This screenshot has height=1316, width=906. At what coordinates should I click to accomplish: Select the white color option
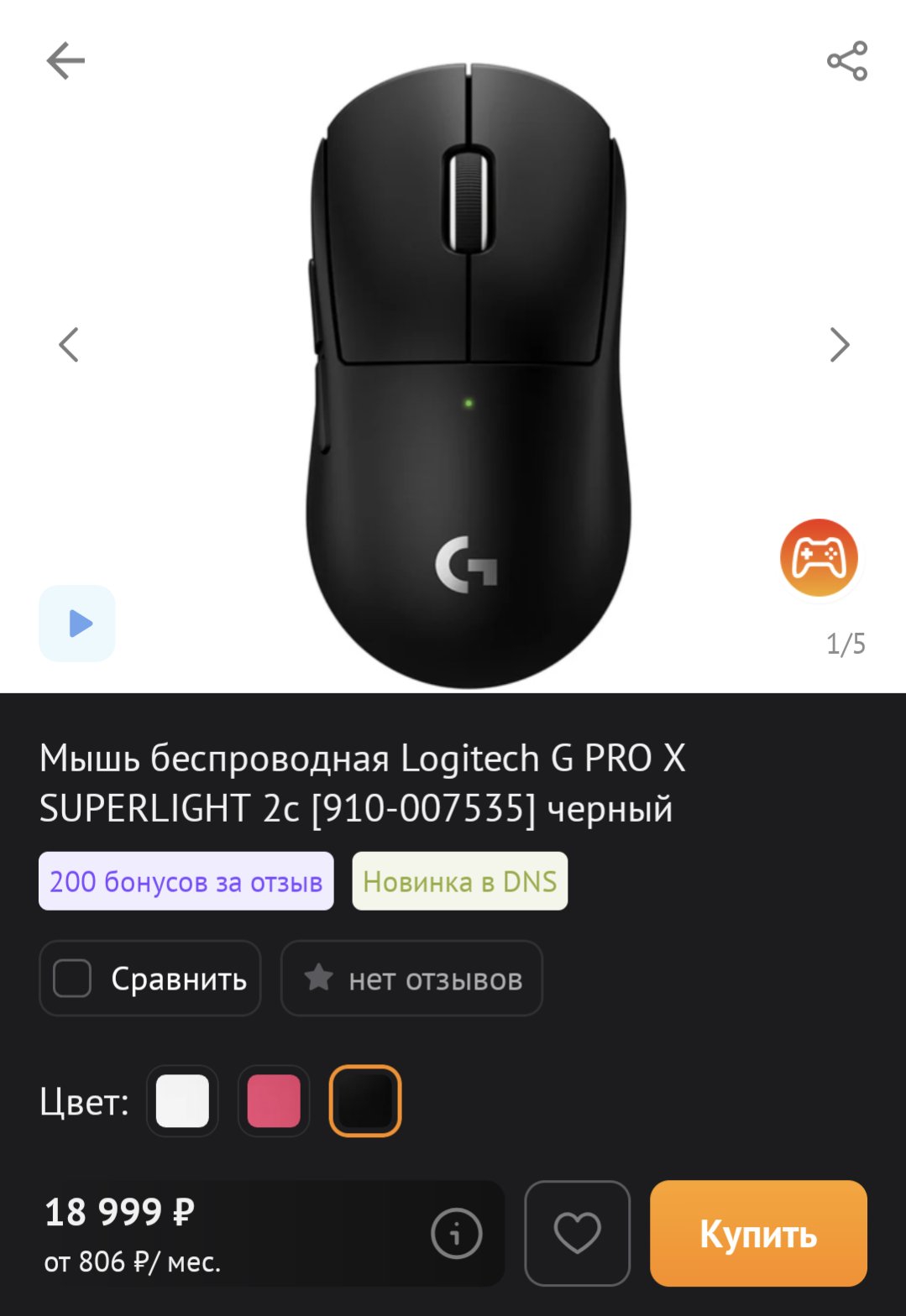[x=182, y=1101]
